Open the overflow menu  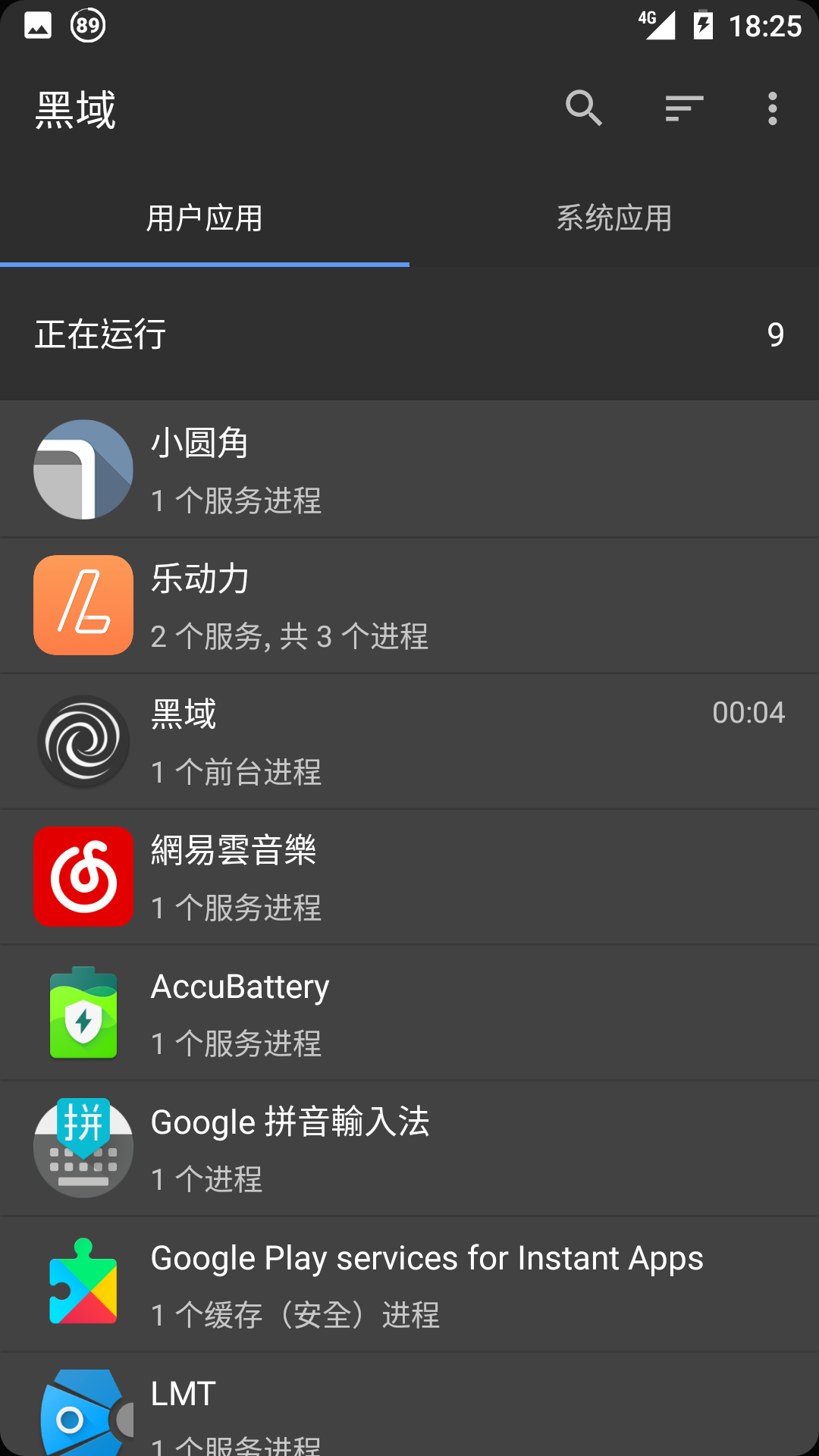772,108
